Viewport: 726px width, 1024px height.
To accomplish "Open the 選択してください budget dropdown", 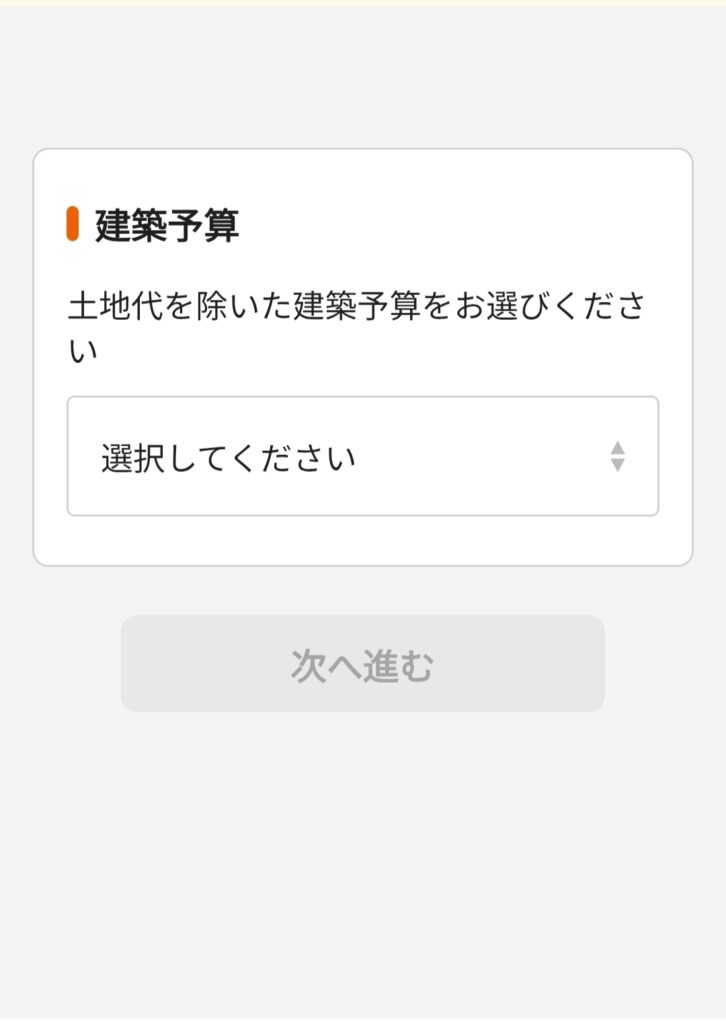I will 362,457.
